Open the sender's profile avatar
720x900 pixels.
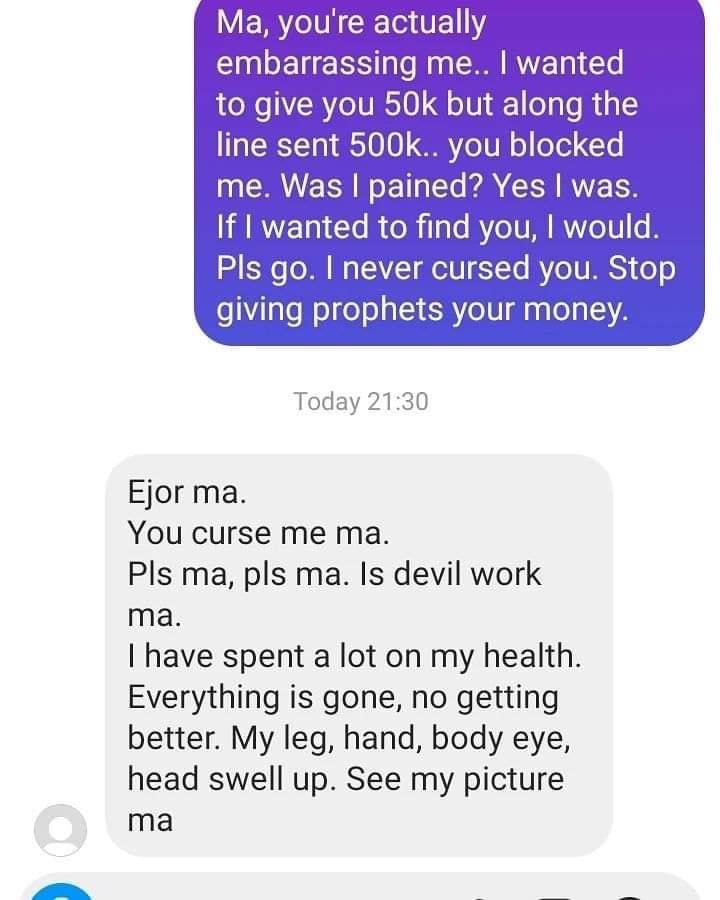(61, 829)
